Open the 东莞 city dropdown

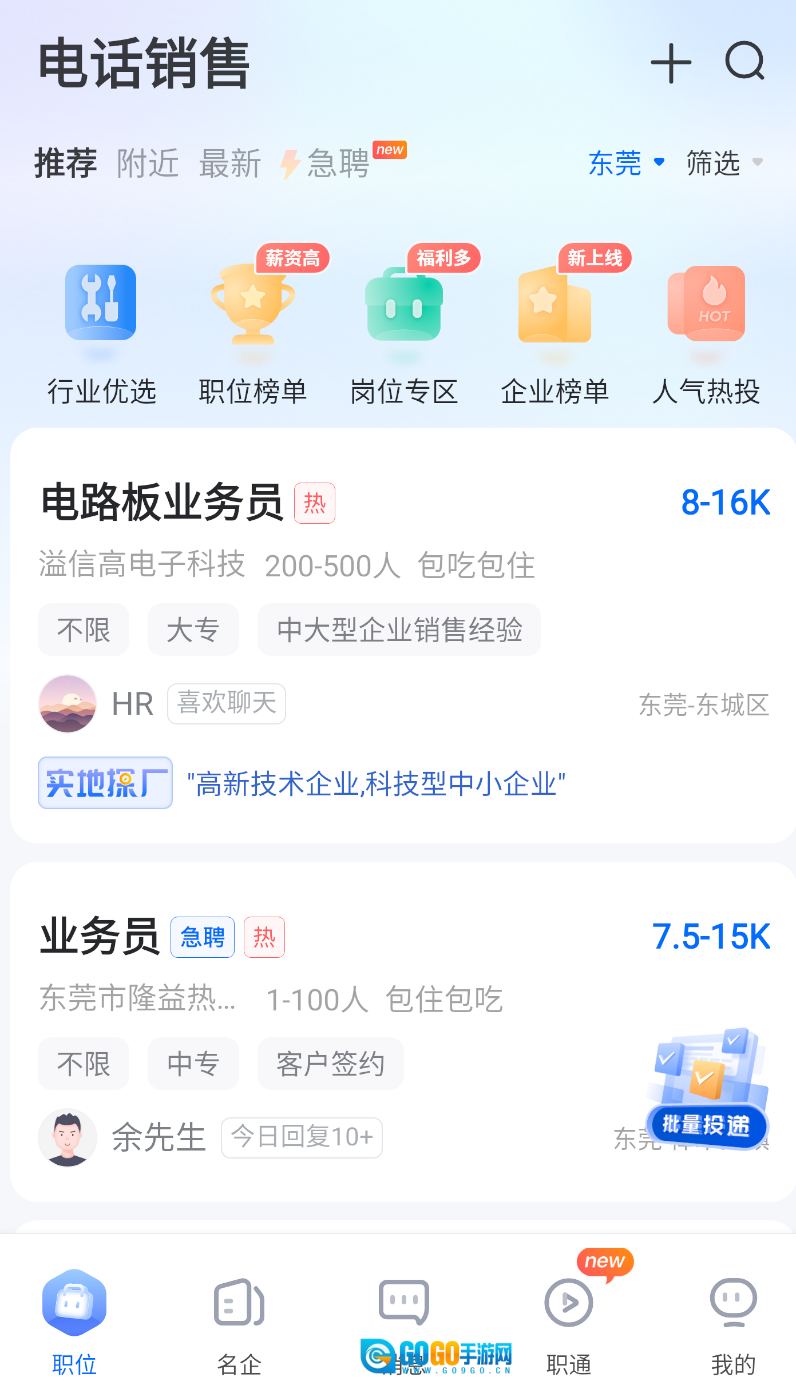pyautogui.click(x=626, y=163)
